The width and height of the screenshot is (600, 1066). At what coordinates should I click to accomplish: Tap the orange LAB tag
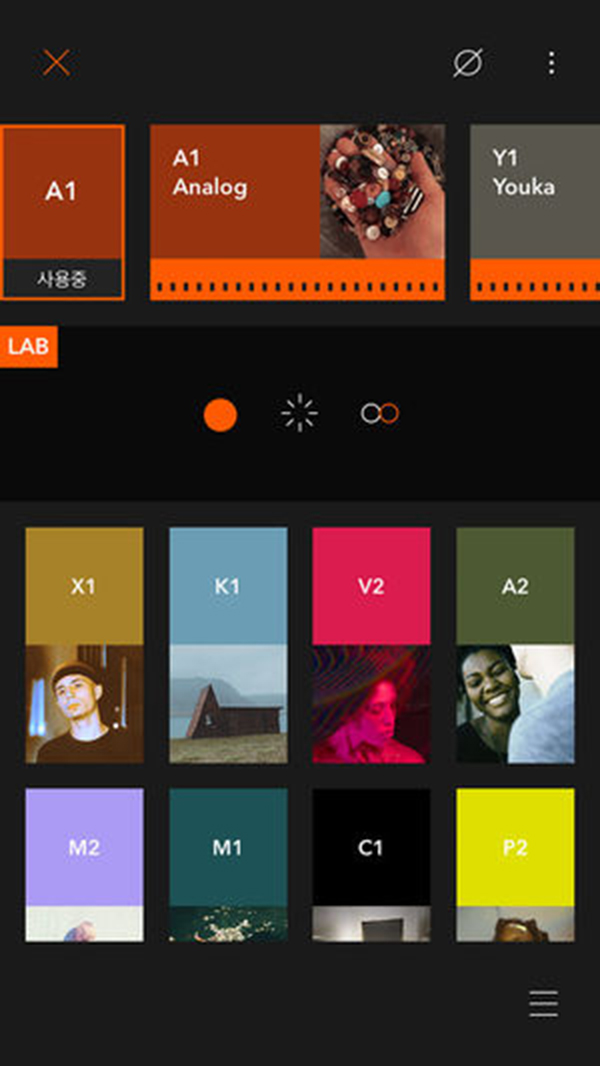click(28, 347)
